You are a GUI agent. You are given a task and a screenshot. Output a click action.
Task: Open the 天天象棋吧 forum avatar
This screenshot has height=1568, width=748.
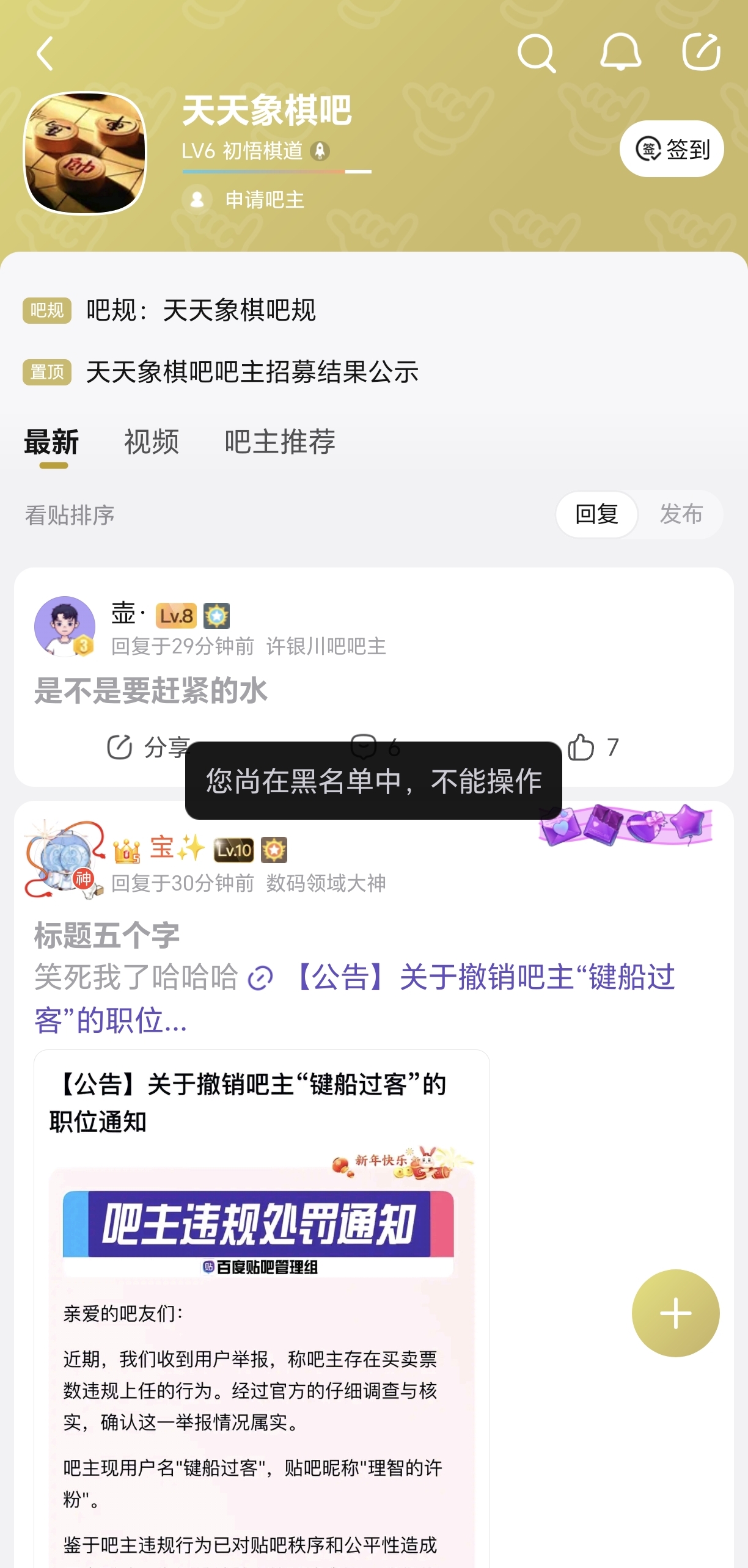pyautogui.click(x=85, y=153)
